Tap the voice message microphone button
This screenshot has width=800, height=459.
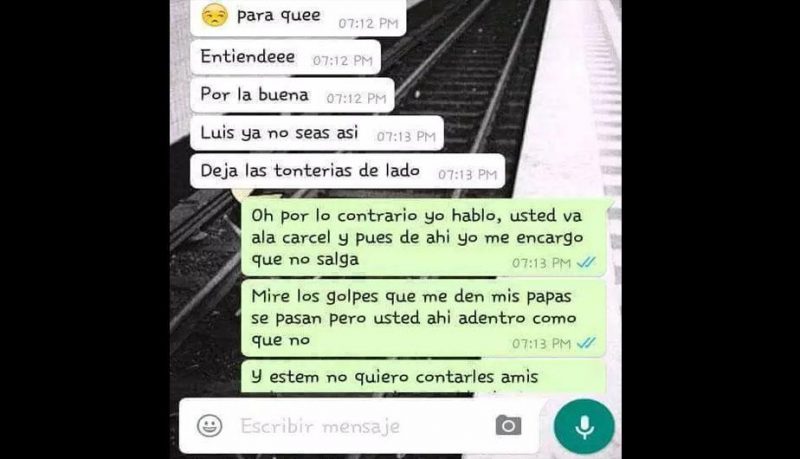(584, 426)
